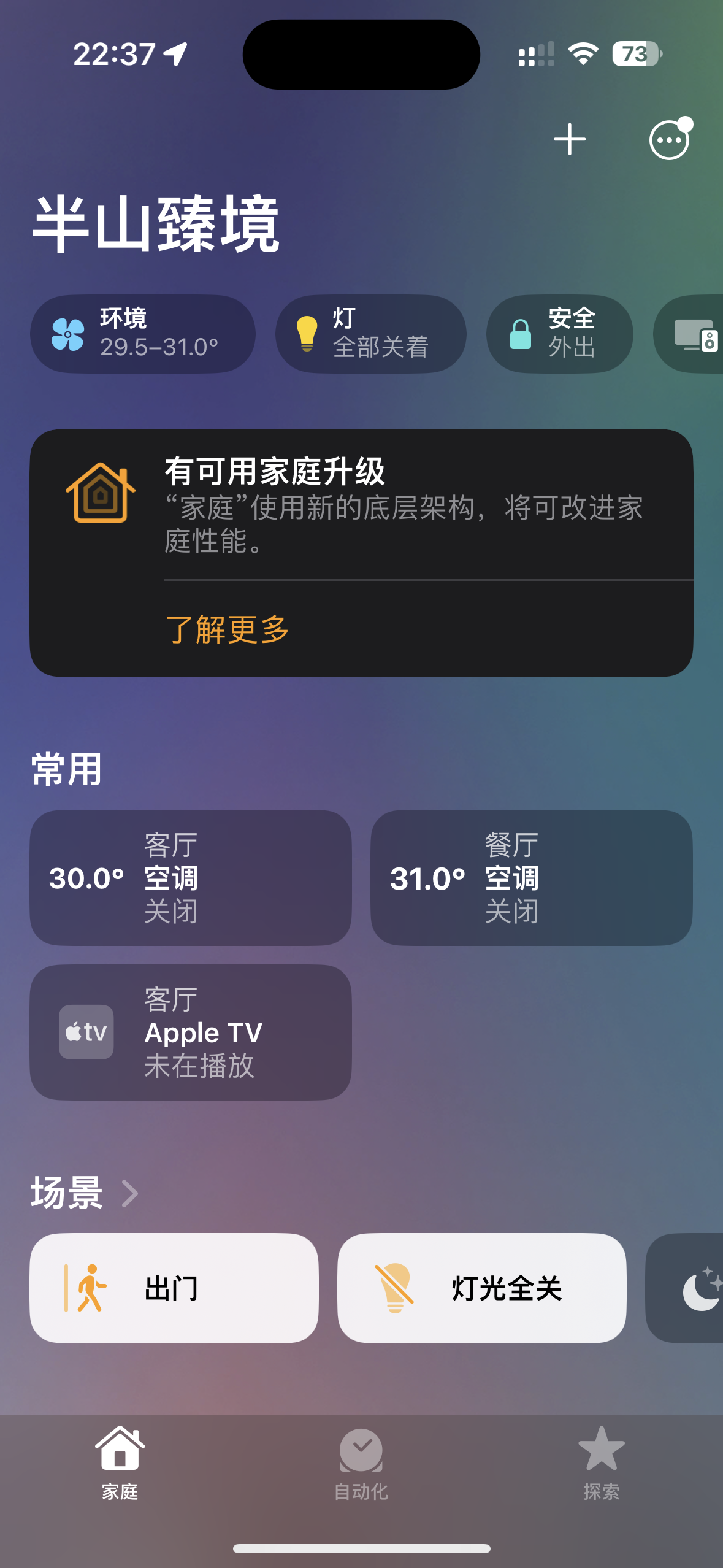The width and height of the screenshot is (723, 1568).
Task: Tap 了解更多 about the home upgrade
Action: (x=227, y=629)
